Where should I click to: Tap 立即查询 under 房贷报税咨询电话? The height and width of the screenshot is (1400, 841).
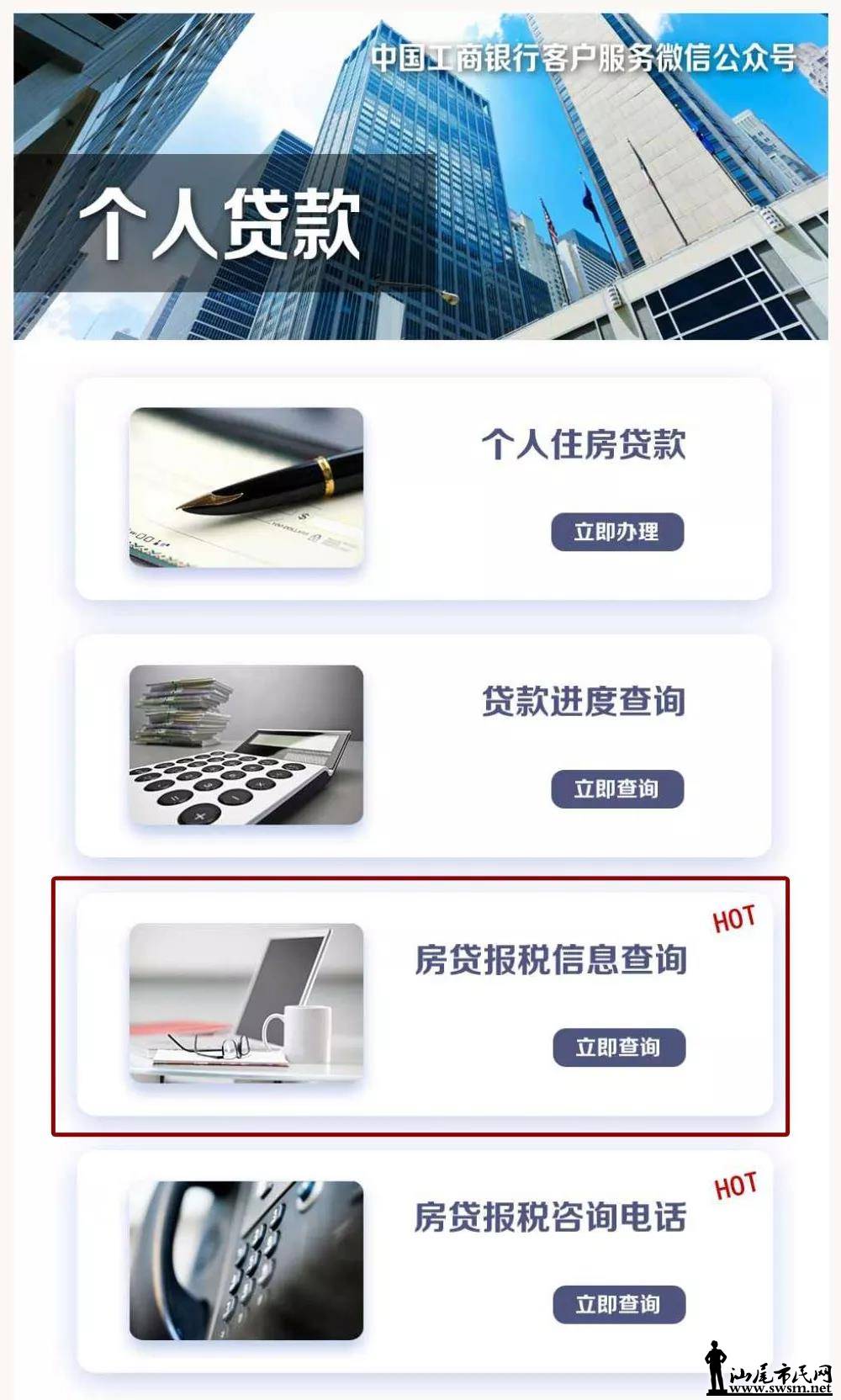coord(619,1305)
